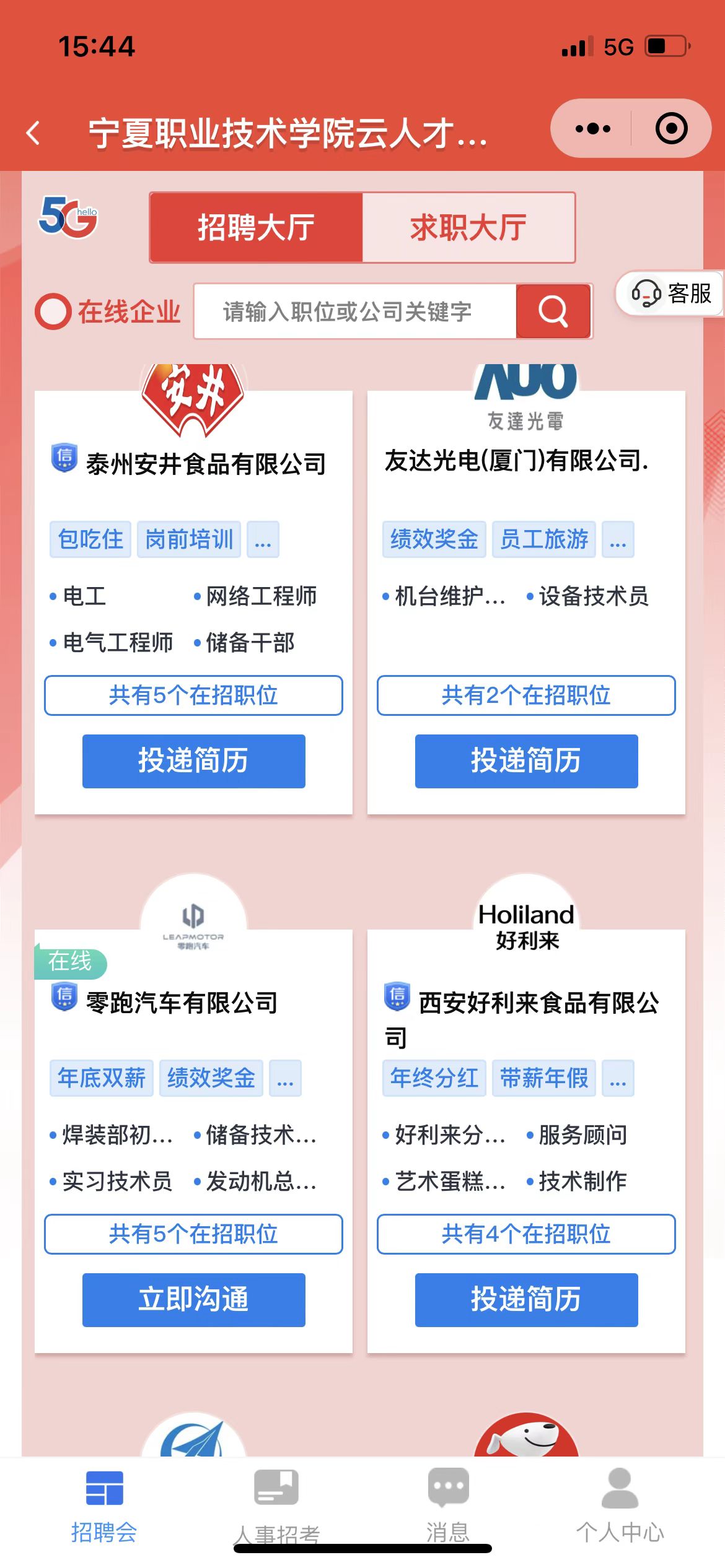Send a résumé to 友达光电(厦门)有限公司
The image size is (725, 1568).
click(526, 761)
